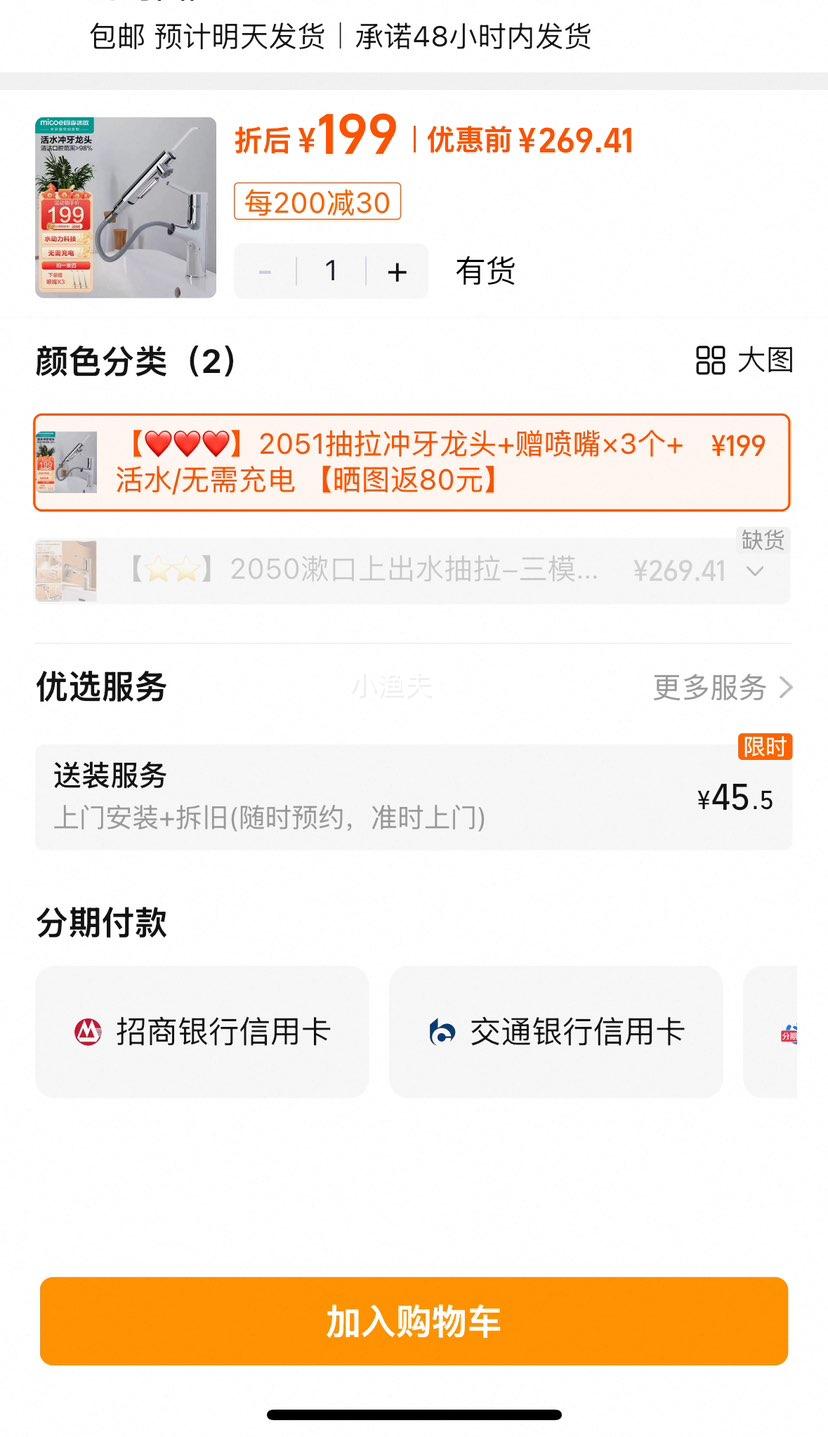
Task: Tap the 每200减30 discount tag
Action: pyautogui.click(x=317, y=202)
